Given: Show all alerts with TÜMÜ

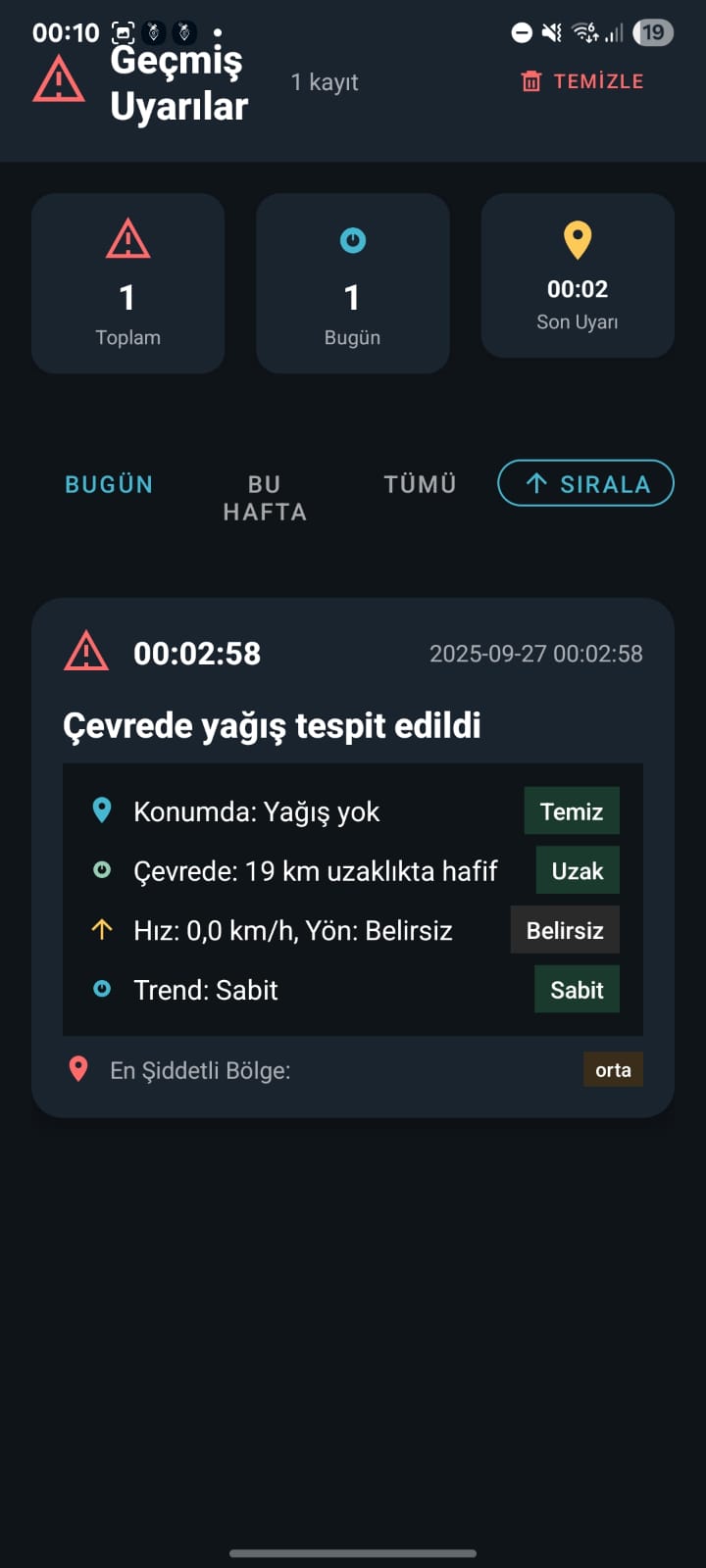Looking at the screenshot, I should click(420, 484).
